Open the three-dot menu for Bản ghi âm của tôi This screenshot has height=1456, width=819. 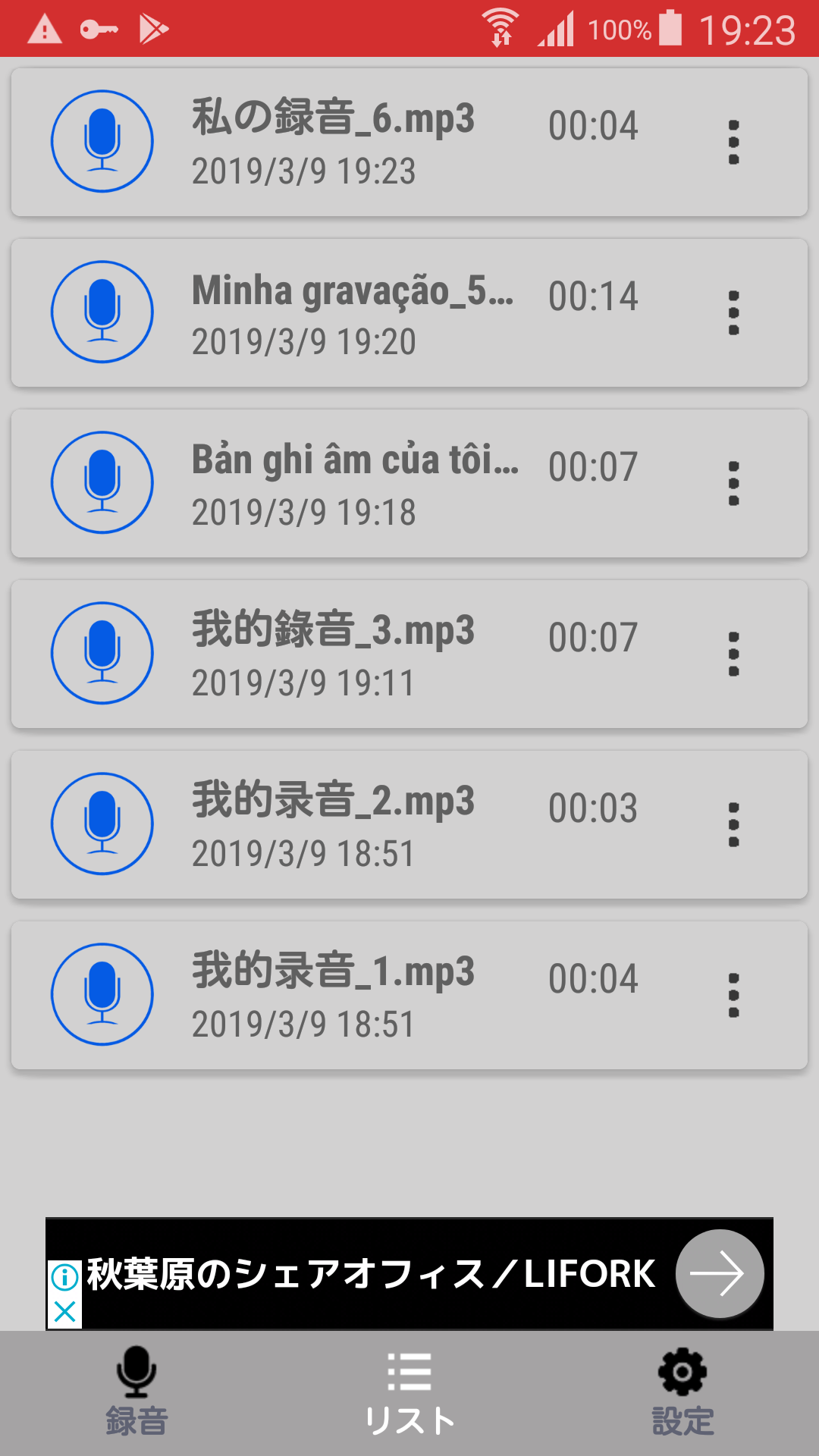(x=733, y=483)
